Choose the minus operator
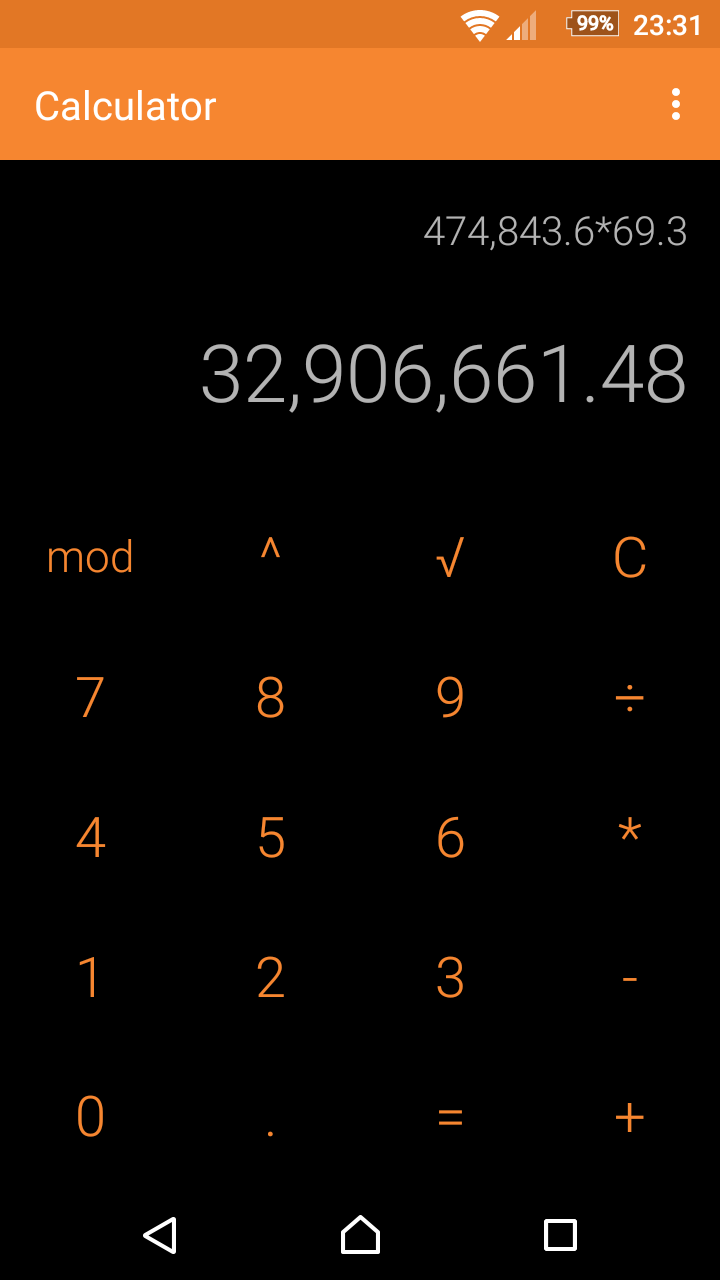The height and width of the screenshot is (1280, 720). click(630, 977)
